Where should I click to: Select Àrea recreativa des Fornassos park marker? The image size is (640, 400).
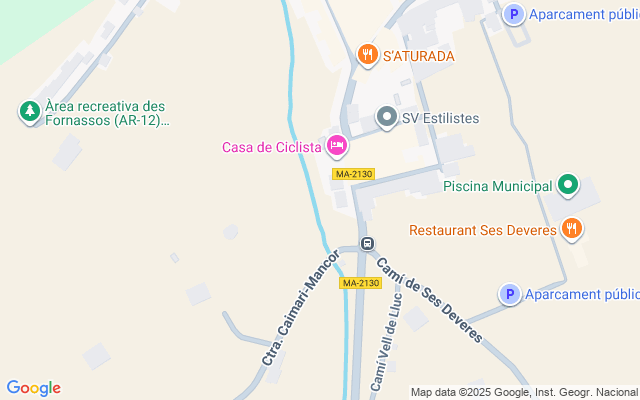(29, 113)
